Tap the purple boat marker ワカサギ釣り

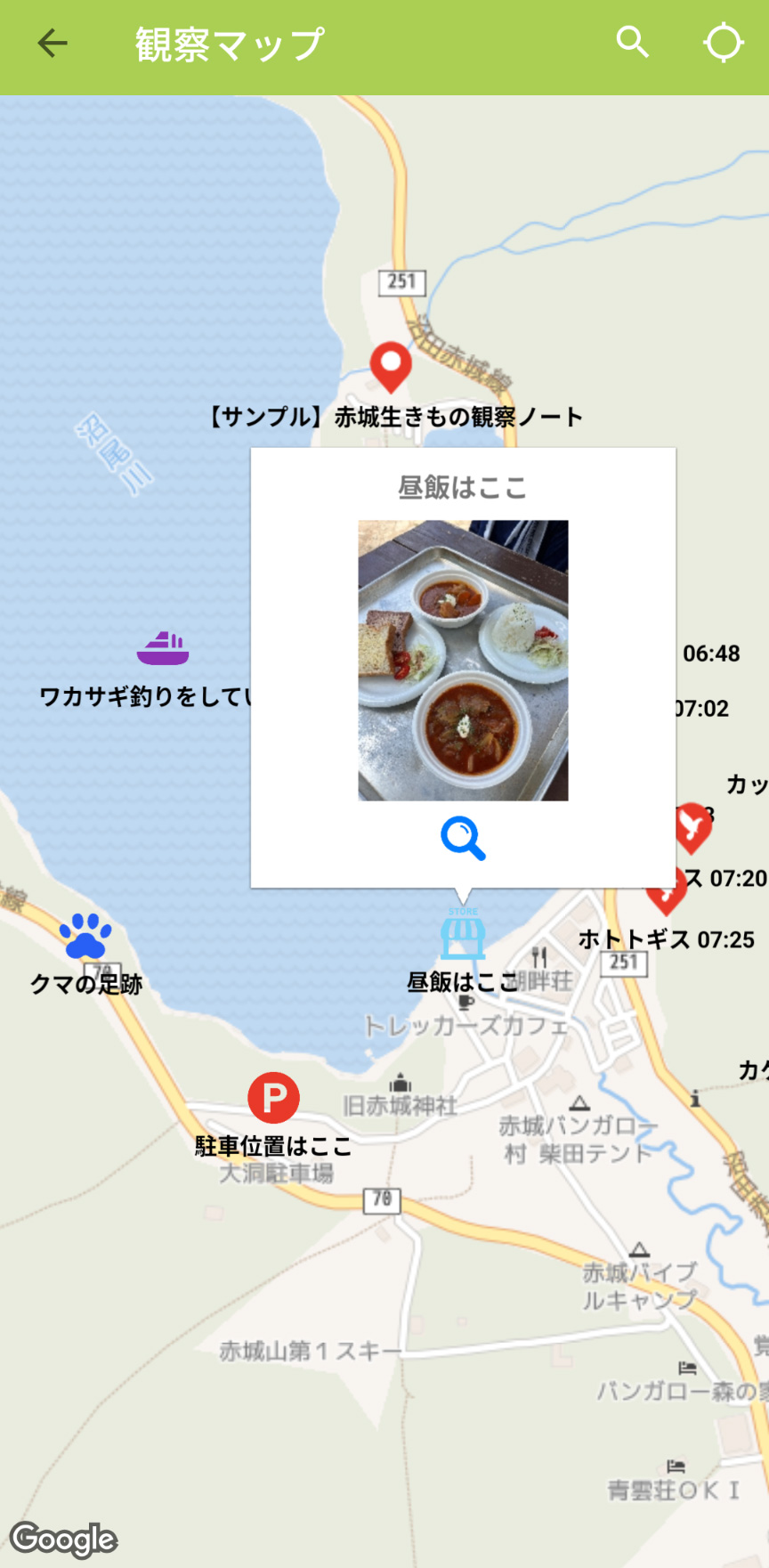click(x=163, y=649)
